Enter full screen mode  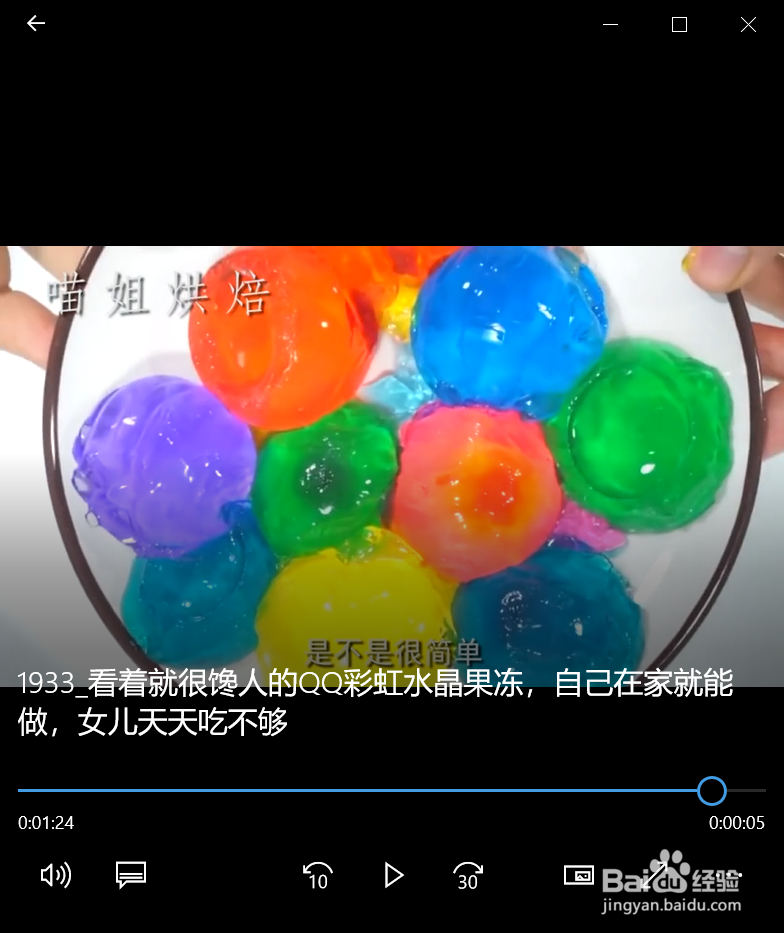pos(656,875)
